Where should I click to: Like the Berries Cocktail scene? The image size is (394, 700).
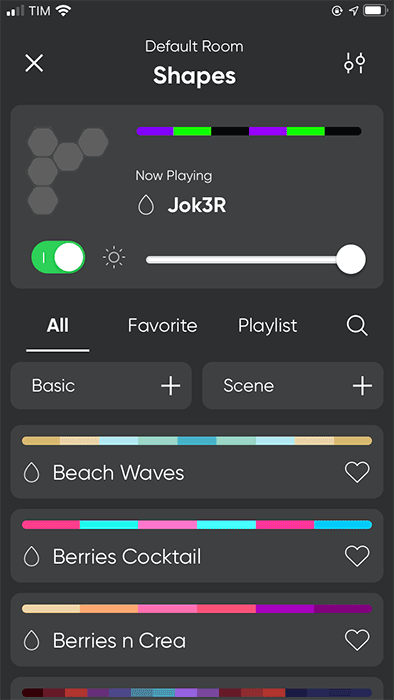(357, 556)
